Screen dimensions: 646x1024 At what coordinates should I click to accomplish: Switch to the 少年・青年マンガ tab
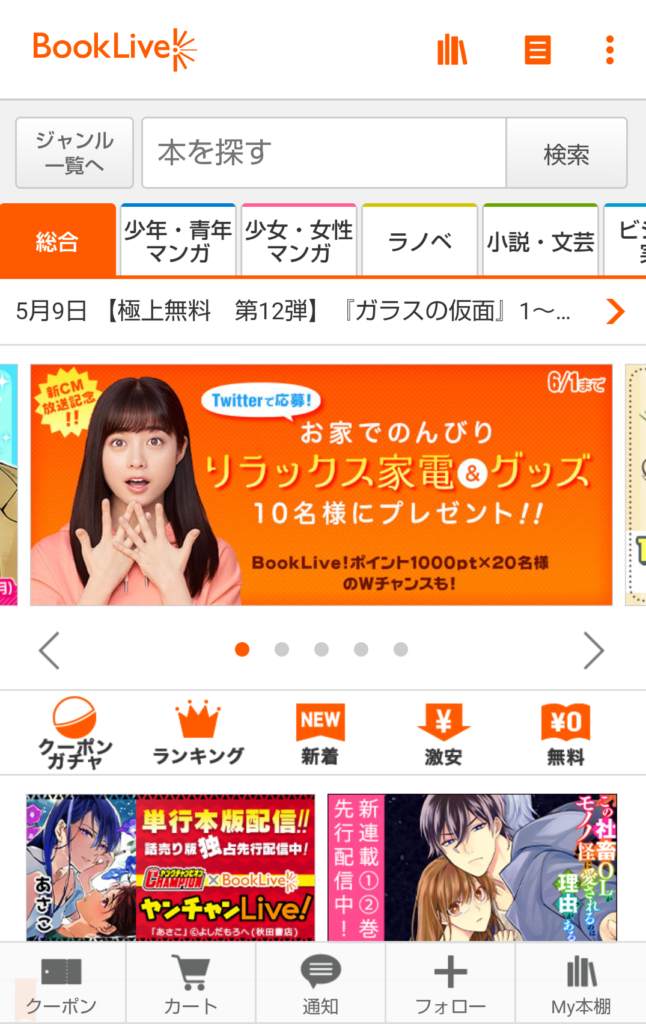tap(178, 241)
